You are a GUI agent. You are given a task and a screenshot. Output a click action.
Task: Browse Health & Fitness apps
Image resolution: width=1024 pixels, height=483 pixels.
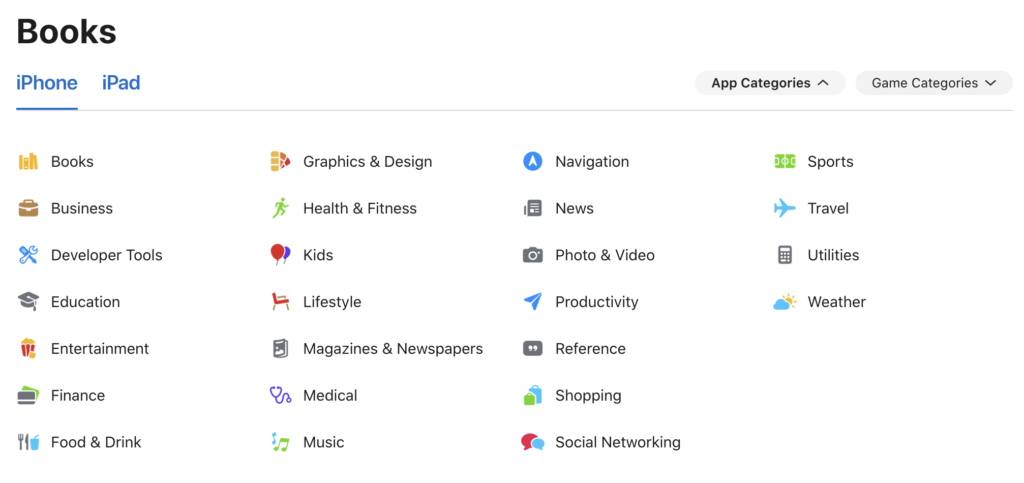click(359, 209)
